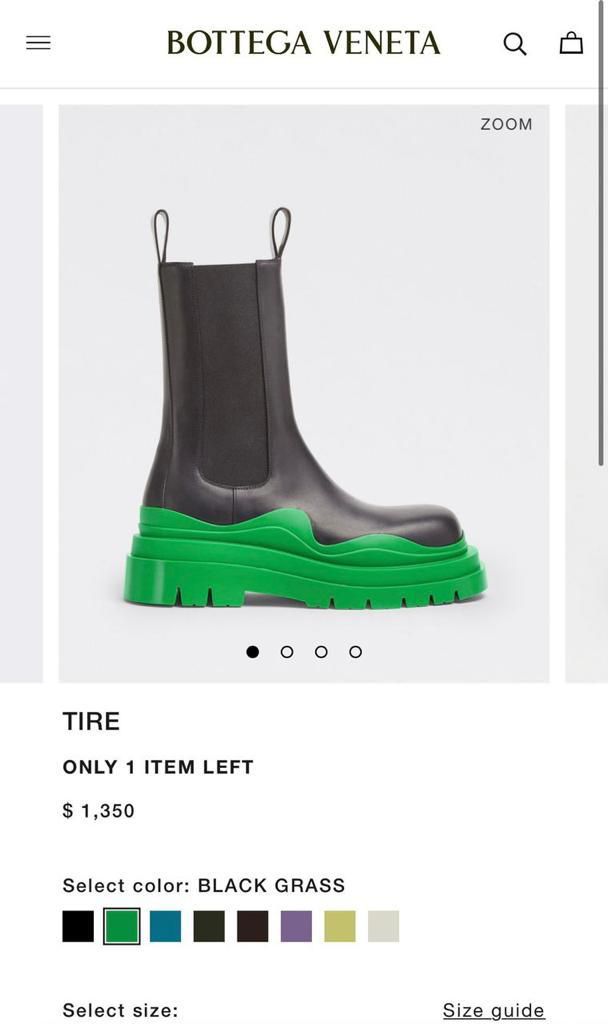Viewport: 608px width, 1024px height.
Task: Tap the Bottega Veneta logo to go home
Action: click(x=303, y=43)
